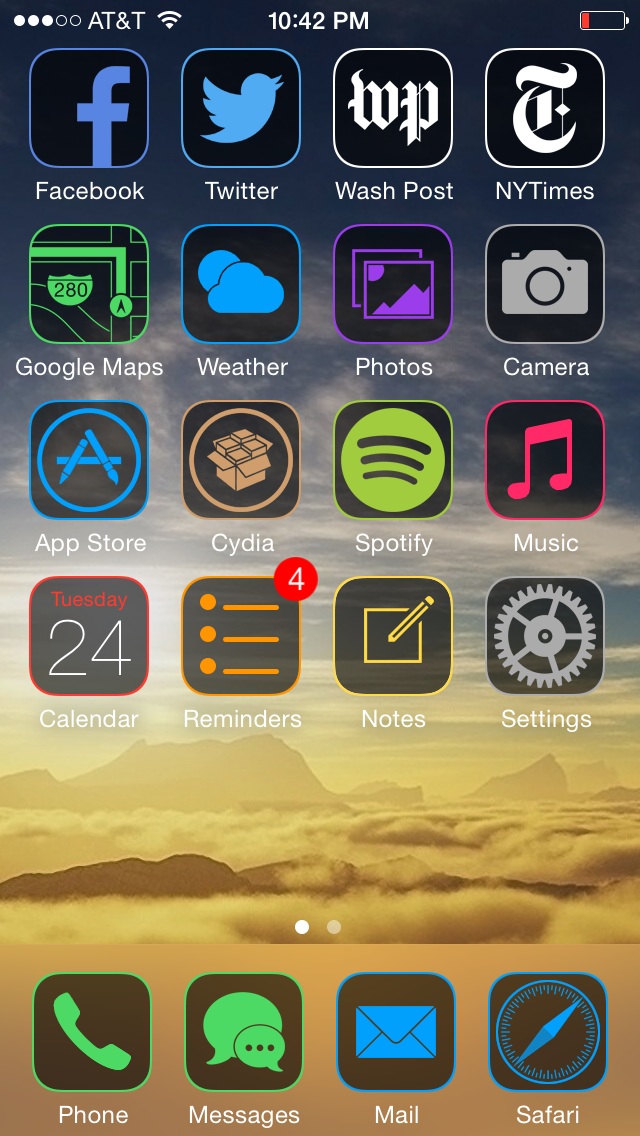Launch the Notes app
Screen dimensions: 640x1136
point(393,636)
